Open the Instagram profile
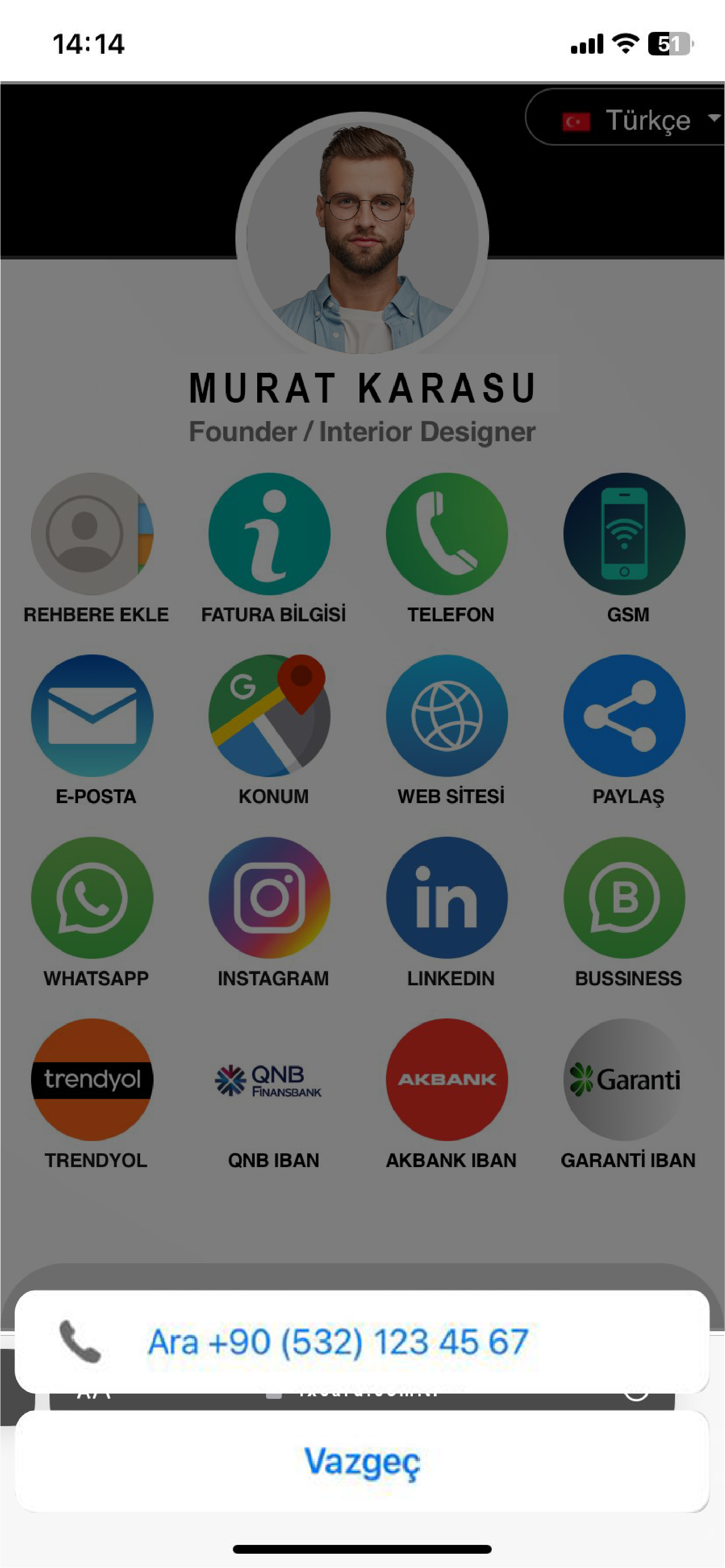 [269, 897]
